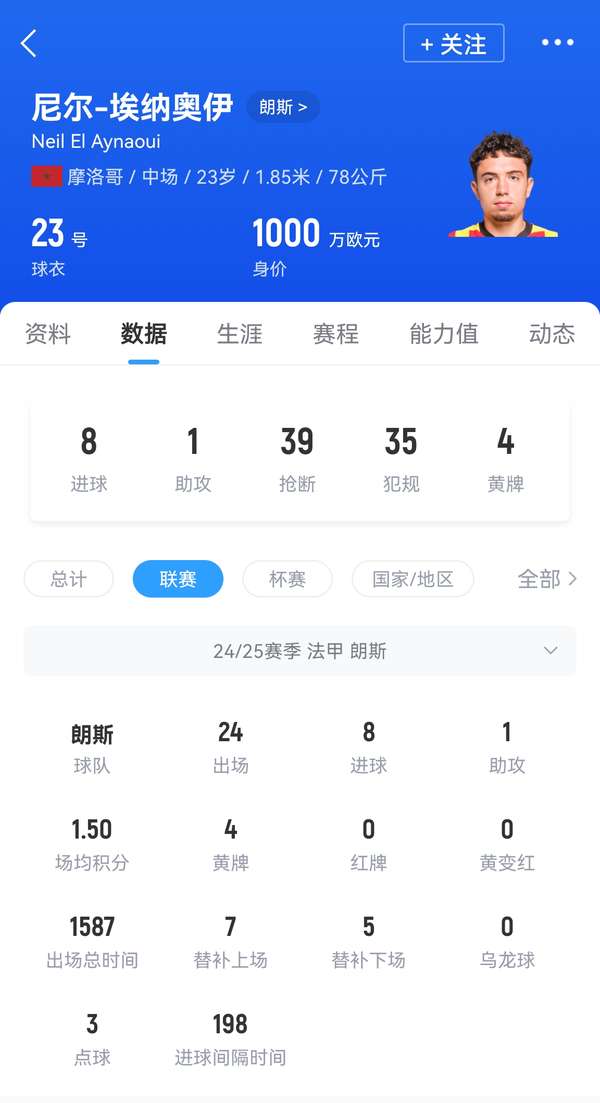
Task: Expand the 24/25赛季 法甲 朗斯 season dropdown
Action: point(300,651)
